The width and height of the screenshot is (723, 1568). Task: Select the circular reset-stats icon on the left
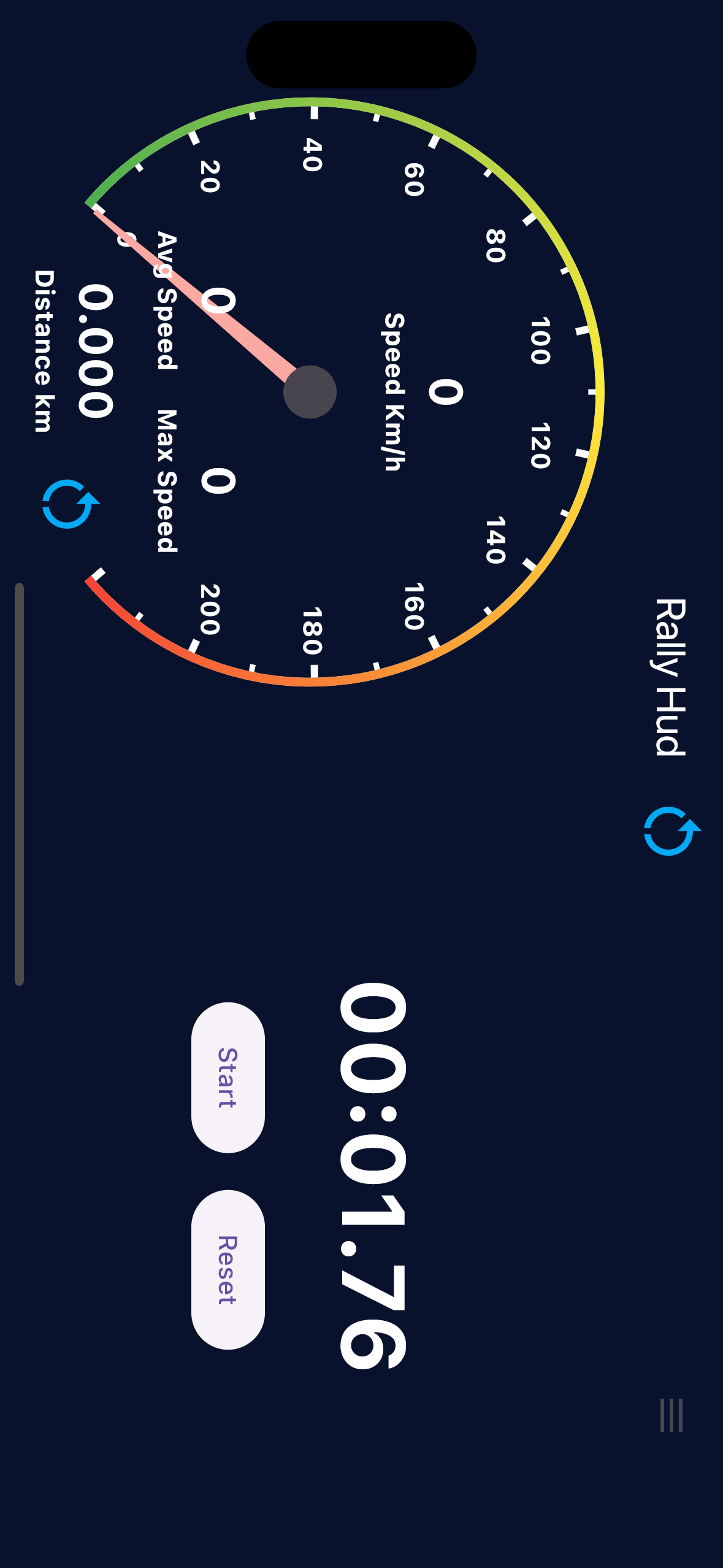point(67,503)
